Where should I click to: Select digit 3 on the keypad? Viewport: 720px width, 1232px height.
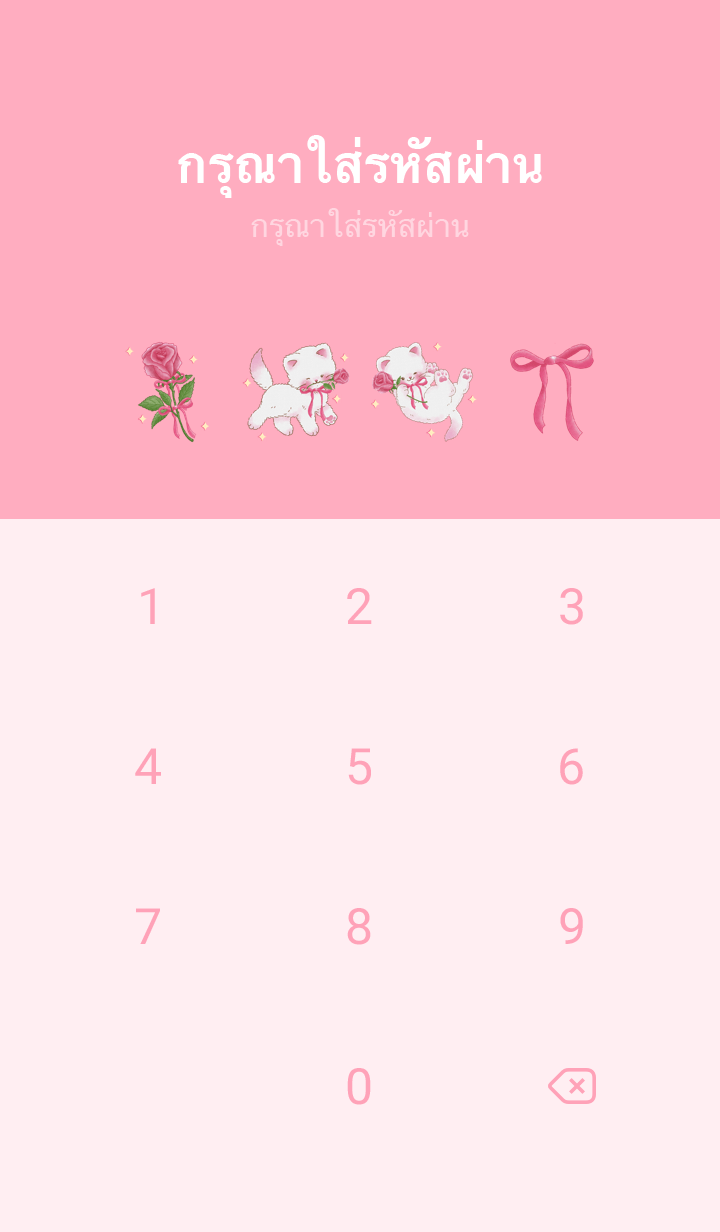click(571, 607)
